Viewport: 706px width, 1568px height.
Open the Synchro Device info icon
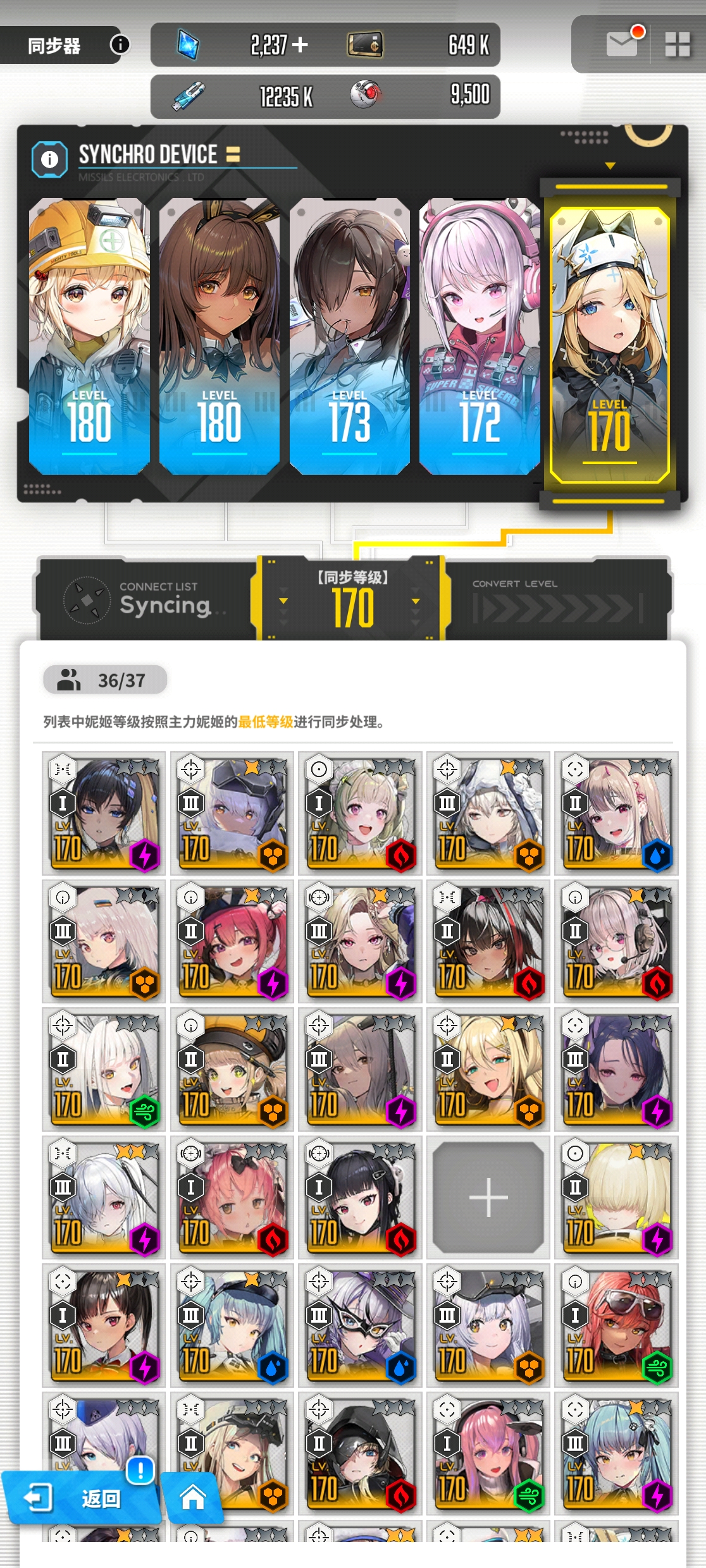point(49,159)
